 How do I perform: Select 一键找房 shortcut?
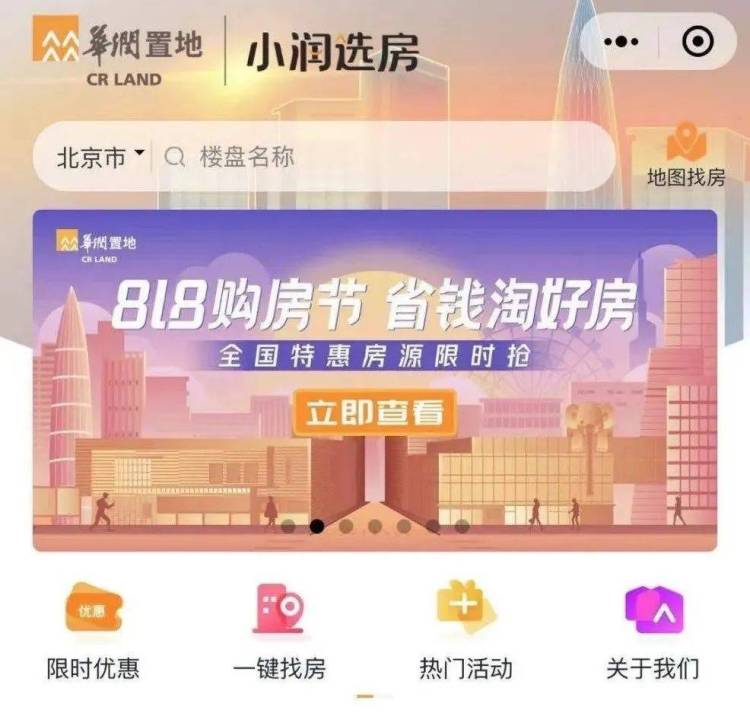(280, 631)
